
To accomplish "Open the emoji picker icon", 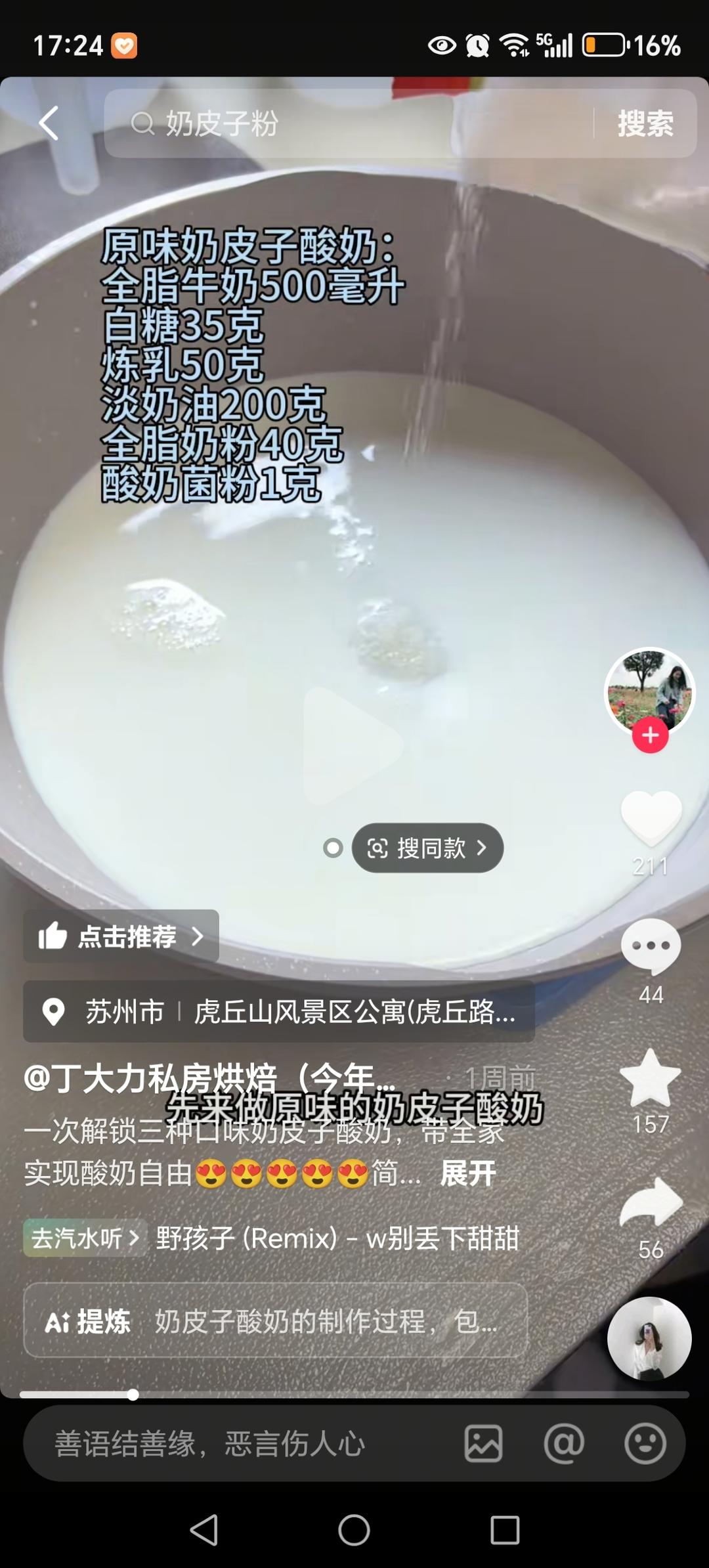I will (x=643, y=1443).
